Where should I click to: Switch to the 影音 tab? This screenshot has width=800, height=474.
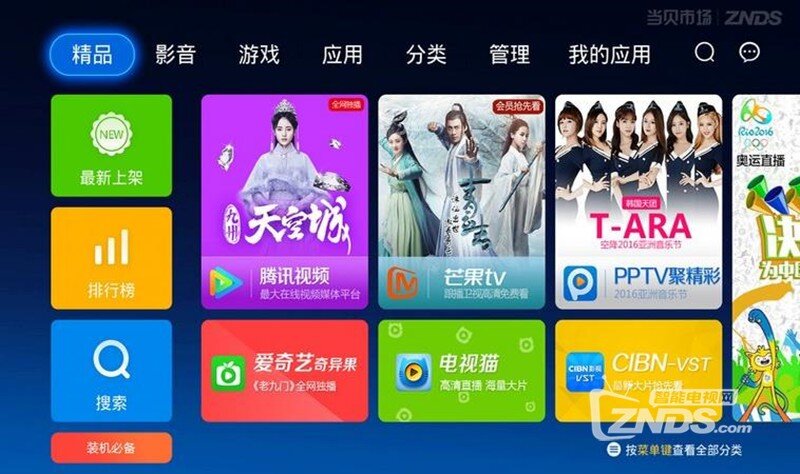175,54
